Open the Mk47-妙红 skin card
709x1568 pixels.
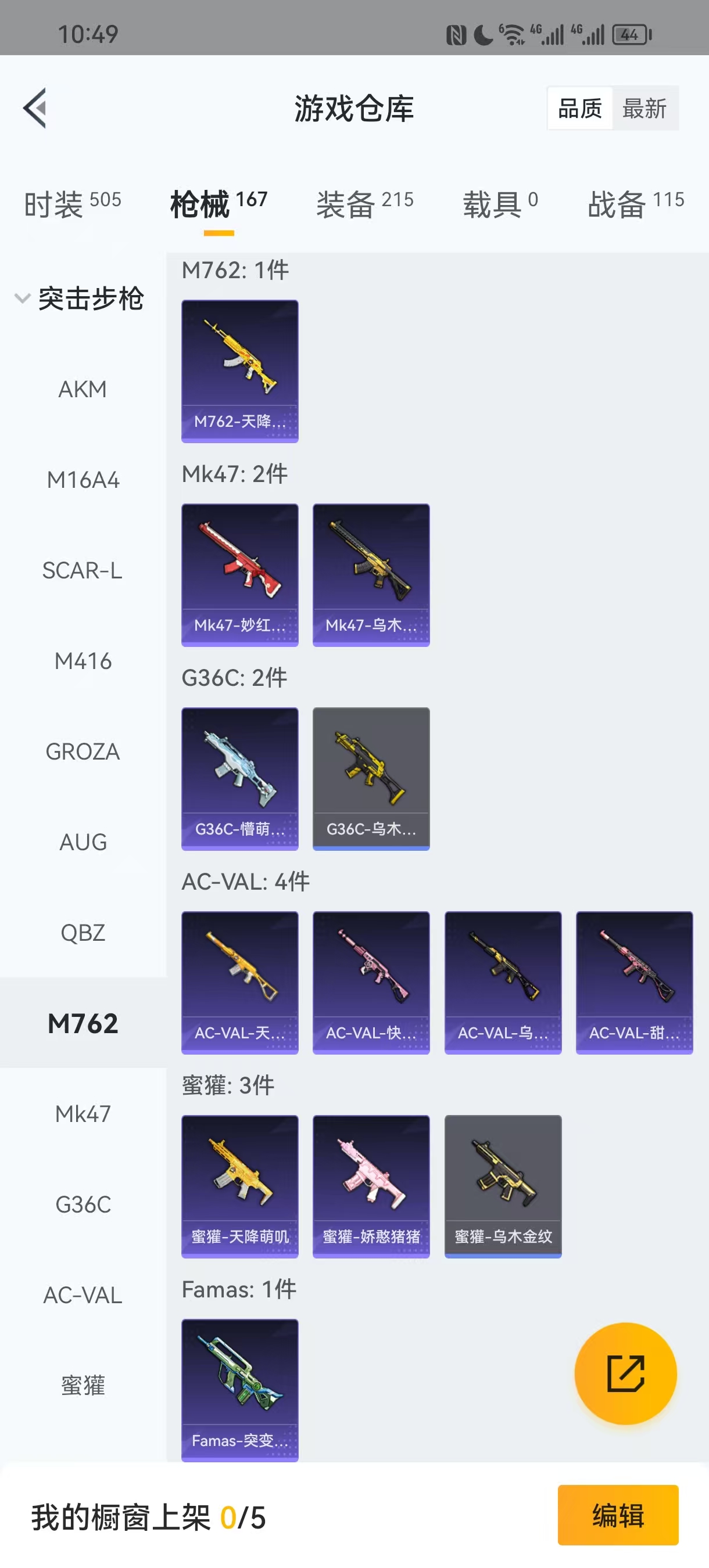[239, 574]
